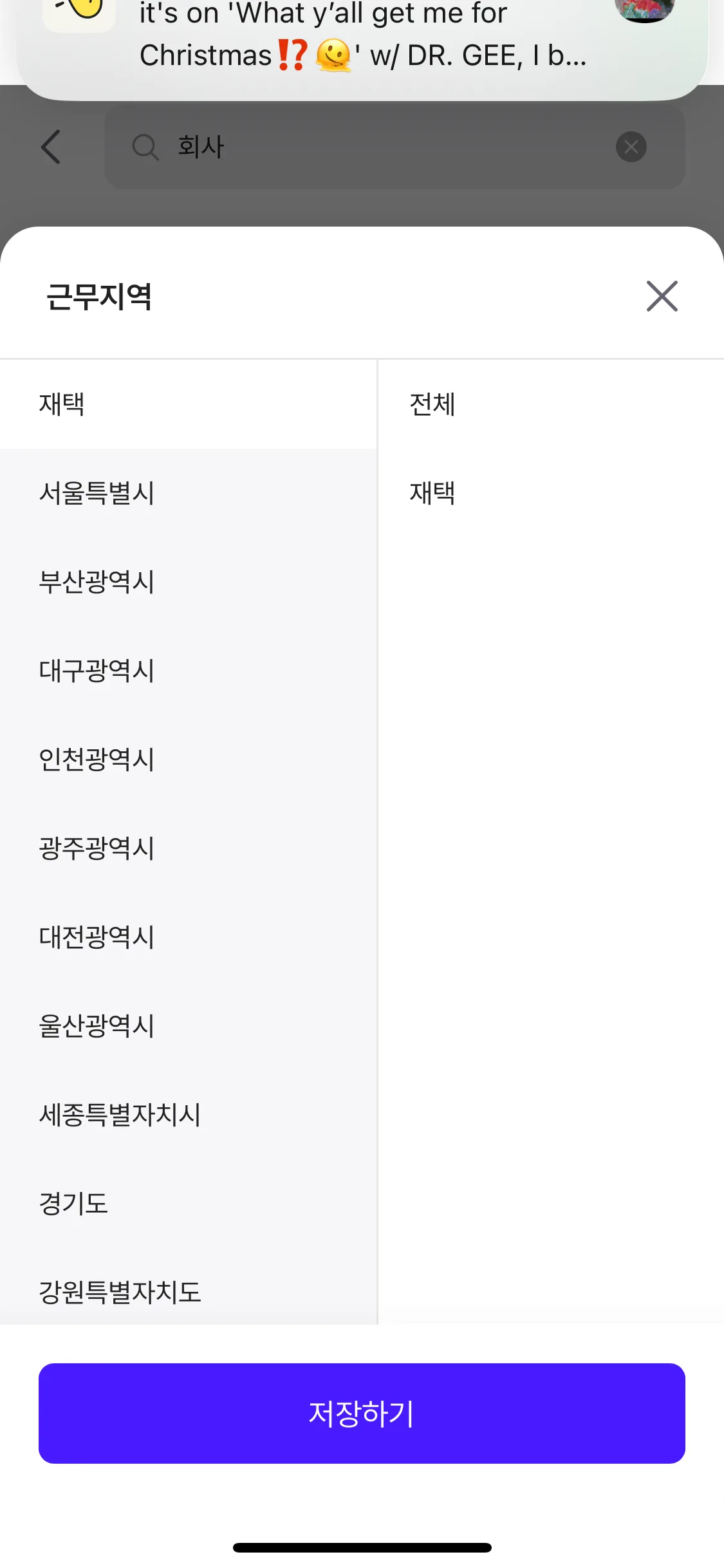Tap 저장하기 to save selection
The image size is (724, 1568).
click(x=362, y=1414)
